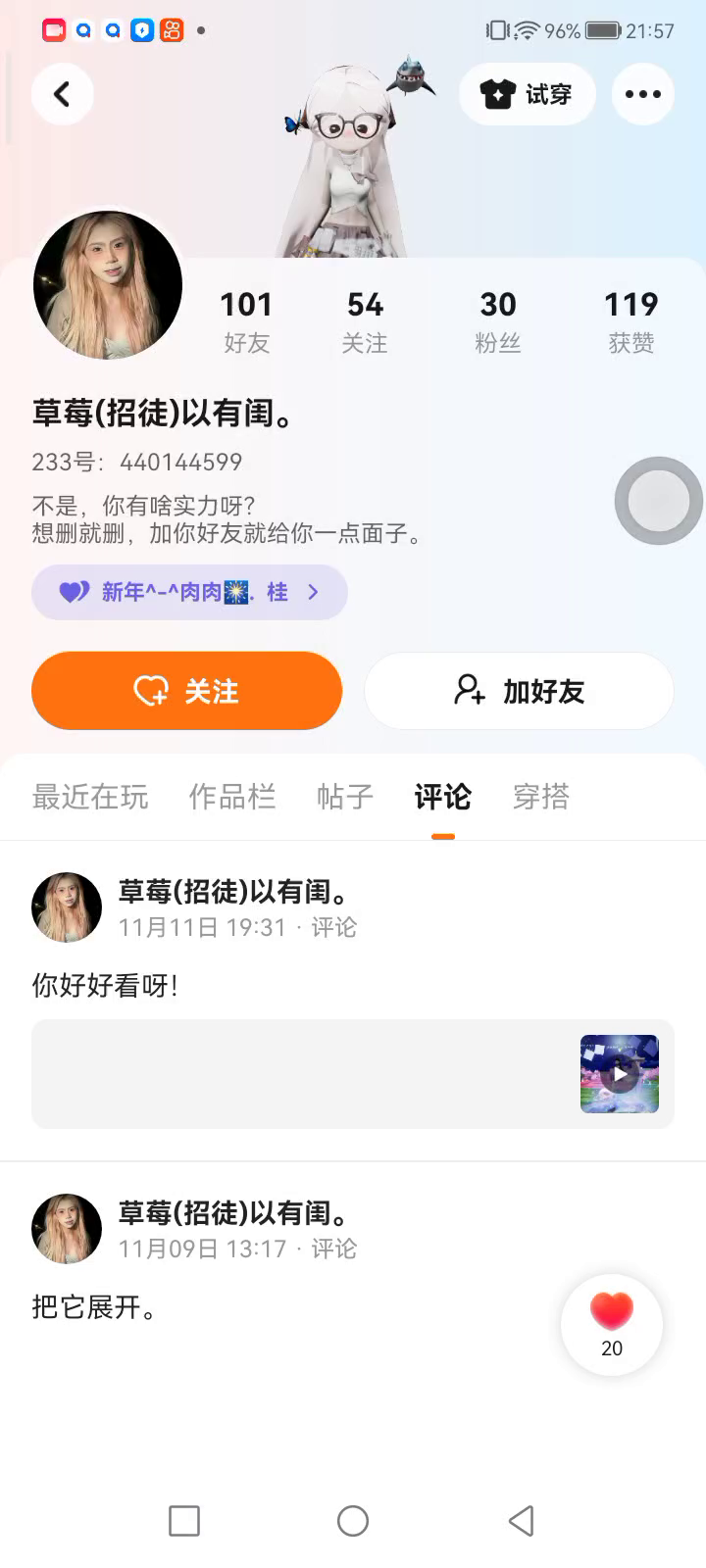Go back using the top-left arrow
This screenshot has height=1568, width=706.
(62, 94)
